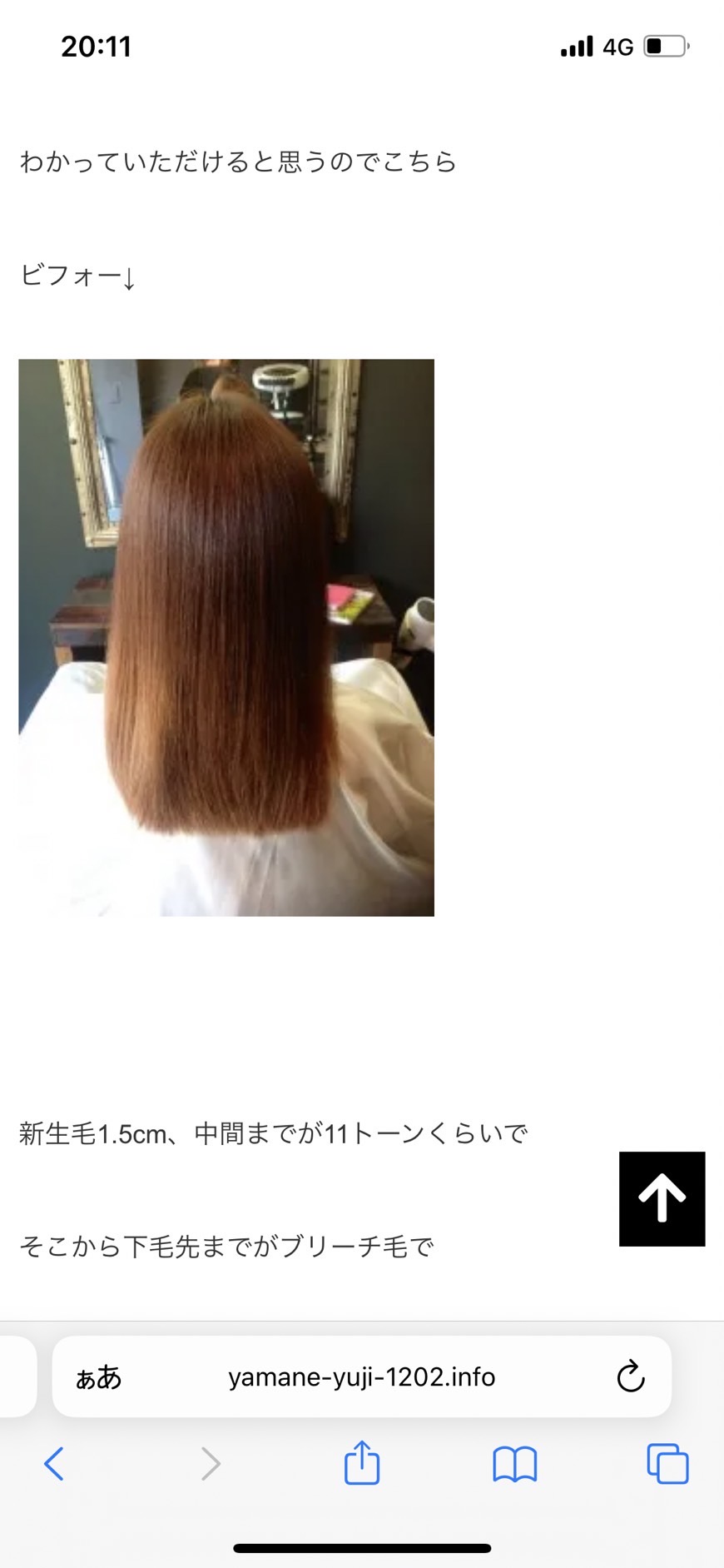Image resolution: width=724 pixels, height=1568 pixels.
Task: Show all open Safari tabs
Action: point(667,1463)
